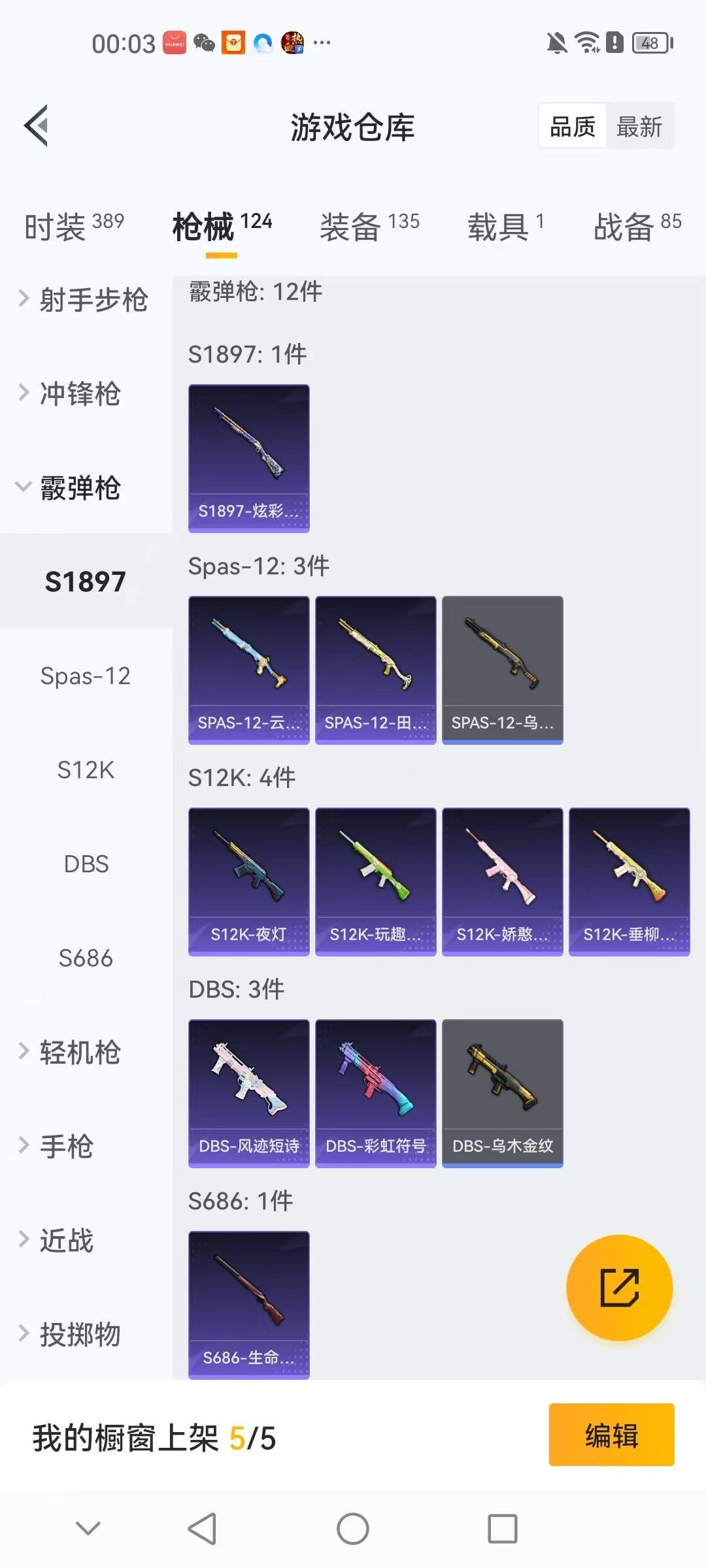Select DBS in the sidebar
This screenshot has height=1568, width=706.
pyautogui.click(x=86, y=864)
